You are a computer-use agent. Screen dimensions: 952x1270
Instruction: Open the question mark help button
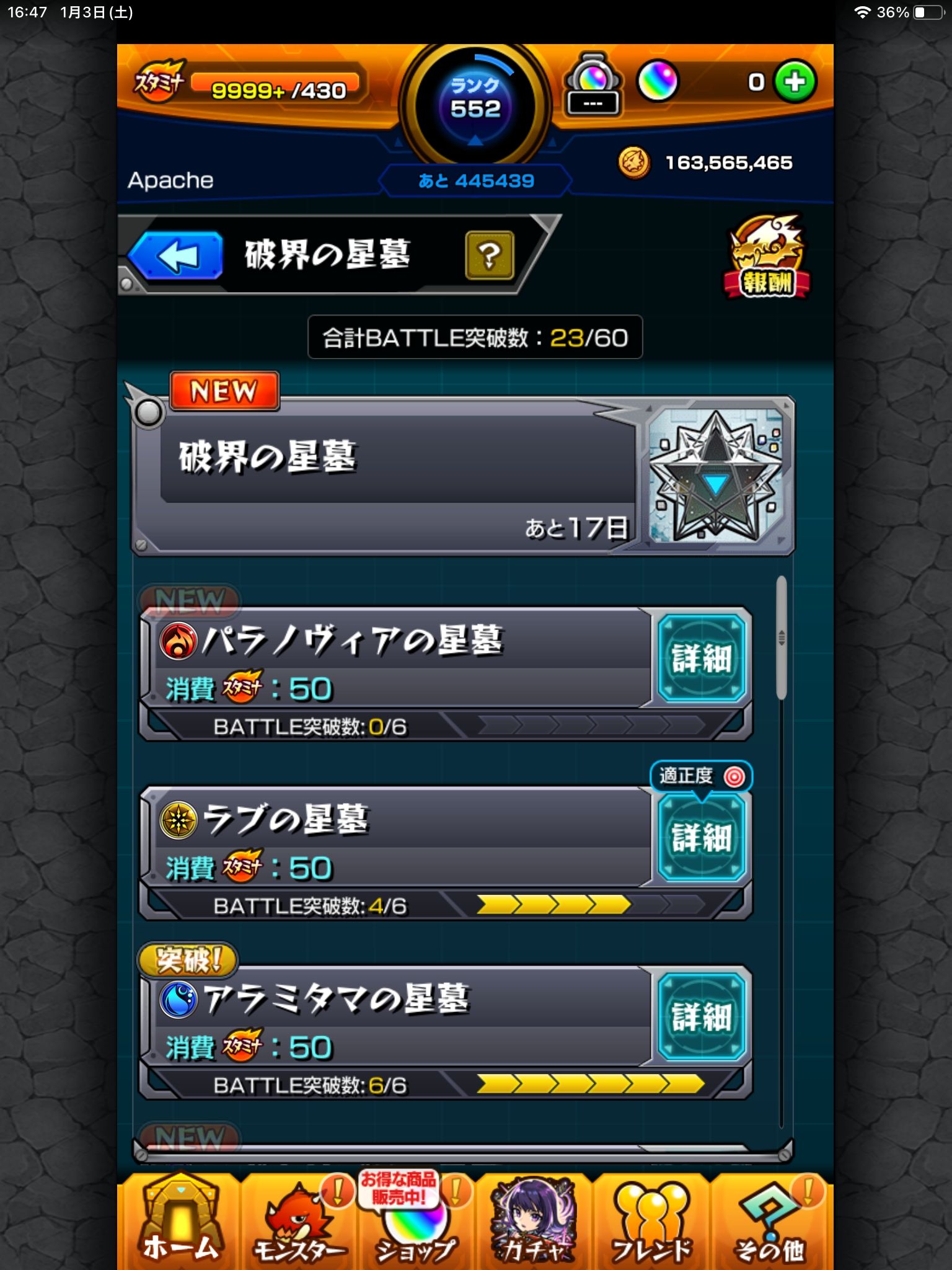489,255
